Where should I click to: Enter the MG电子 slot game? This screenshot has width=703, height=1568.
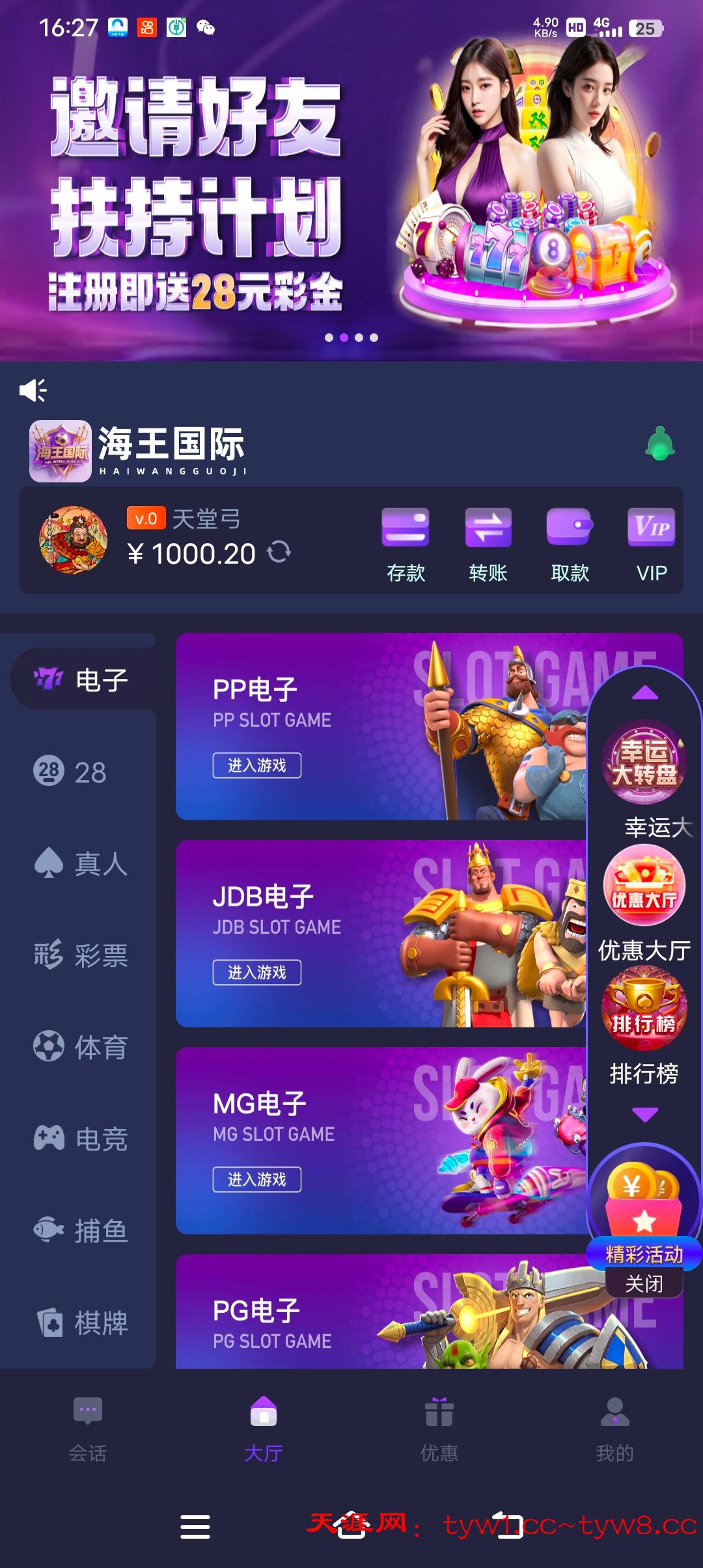coord(257,1179)
